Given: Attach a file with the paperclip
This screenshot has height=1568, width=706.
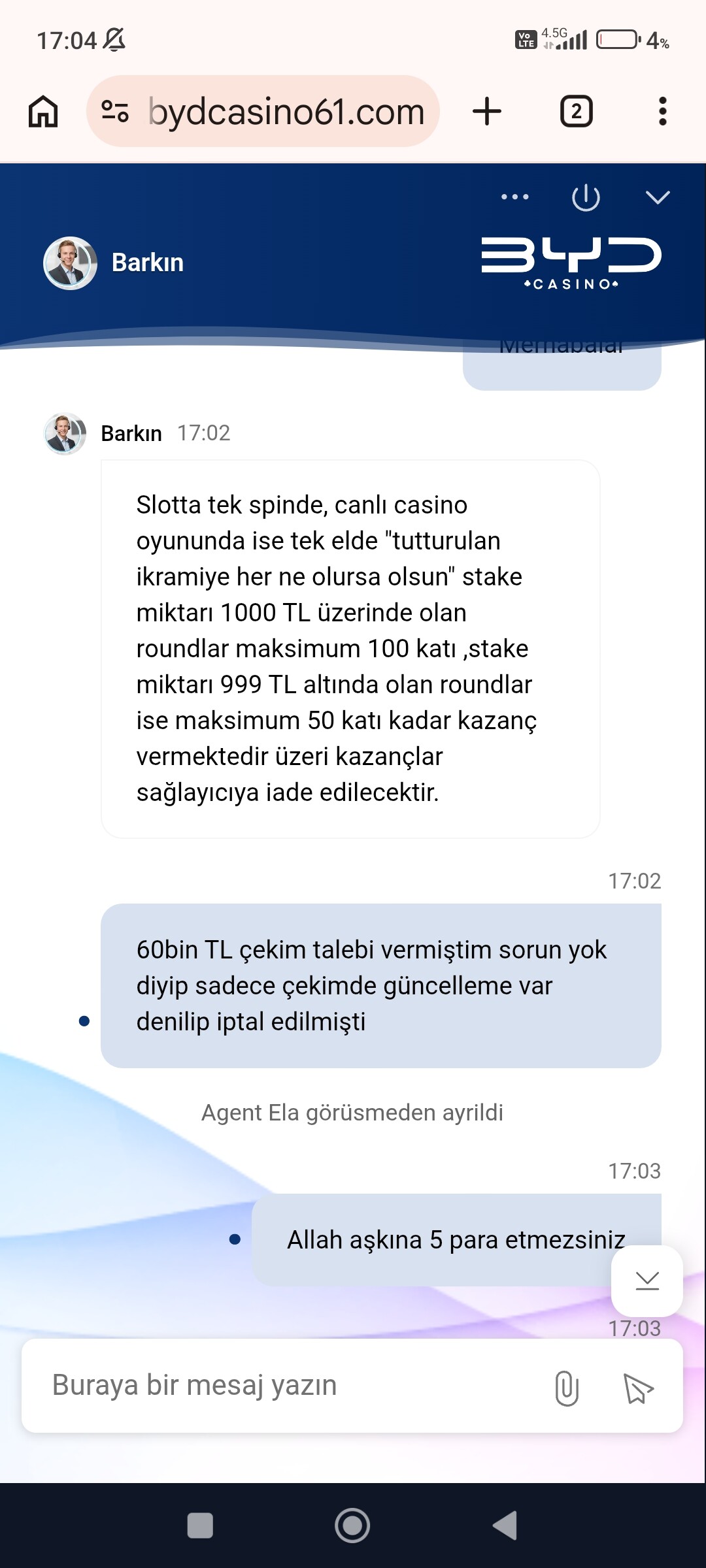Looking at the screenshot, I should pos(567,1388).
